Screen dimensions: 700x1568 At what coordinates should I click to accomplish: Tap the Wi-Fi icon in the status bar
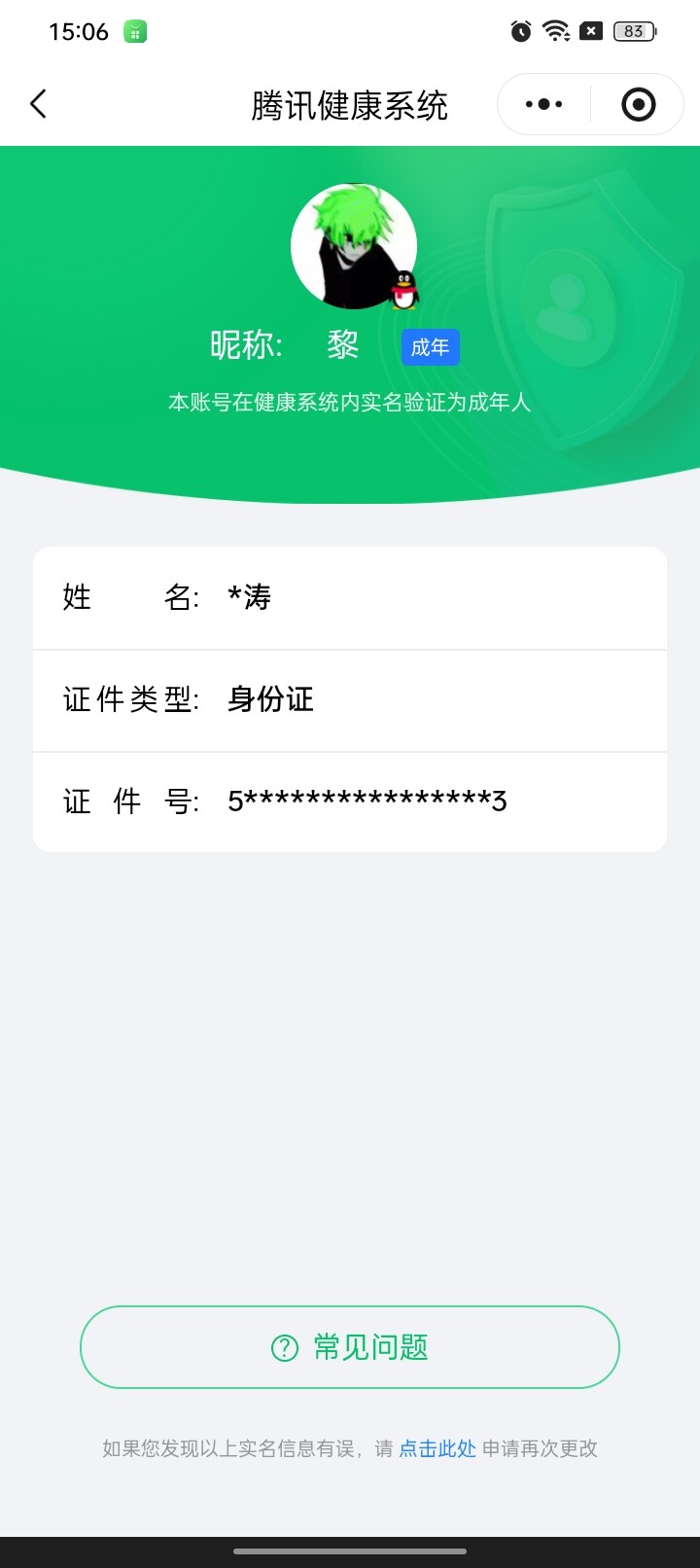click(555, 30)
